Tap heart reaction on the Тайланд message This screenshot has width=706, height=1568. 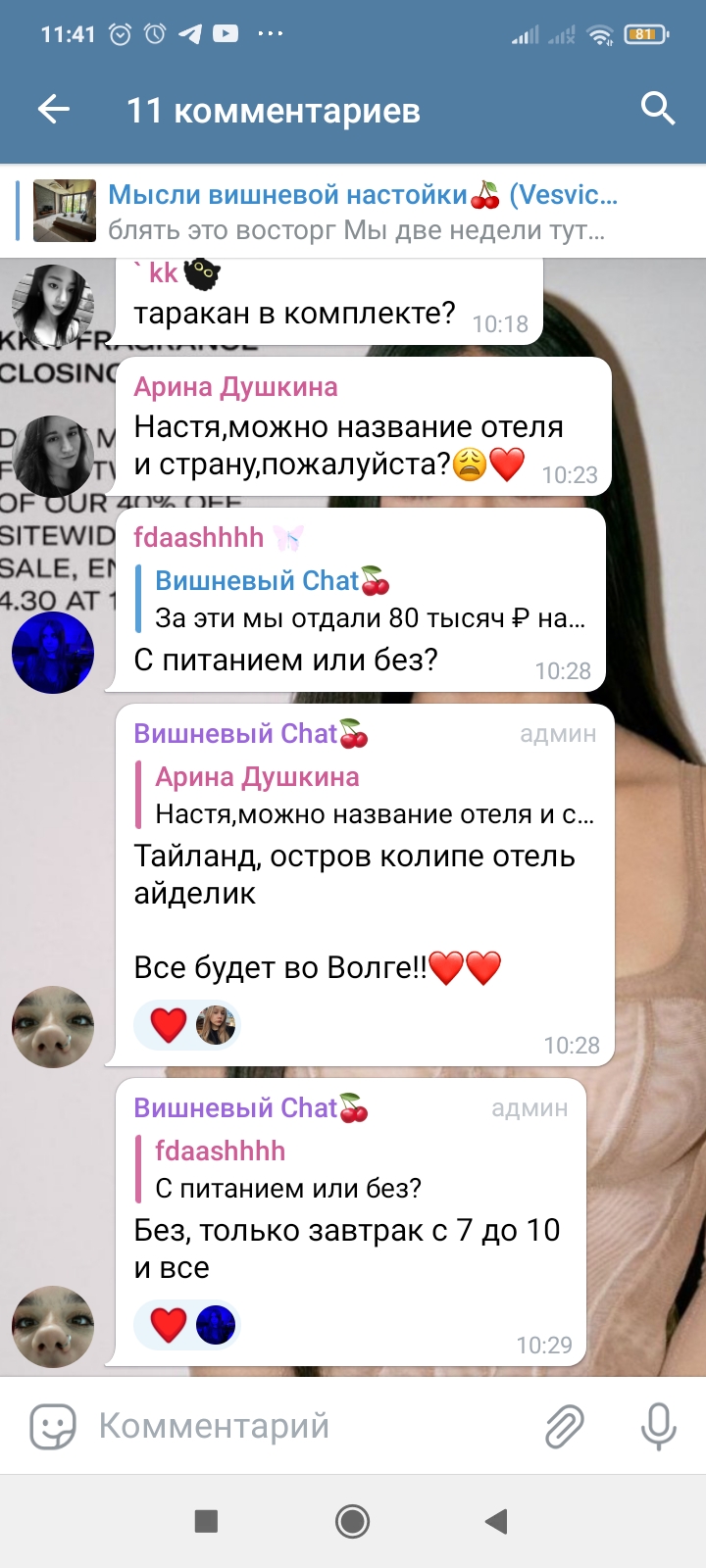pos(169,1025)
